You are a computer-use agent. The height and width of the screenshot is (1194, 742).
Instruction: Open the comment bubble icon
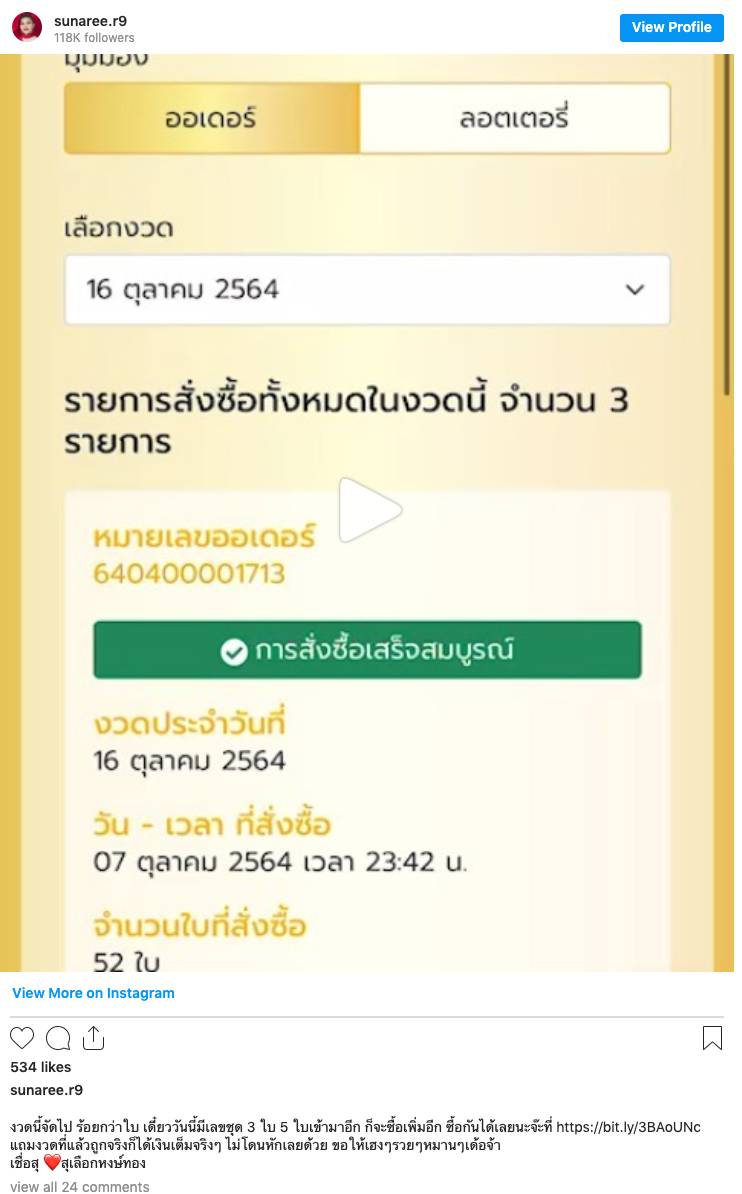coord(58,1038)
